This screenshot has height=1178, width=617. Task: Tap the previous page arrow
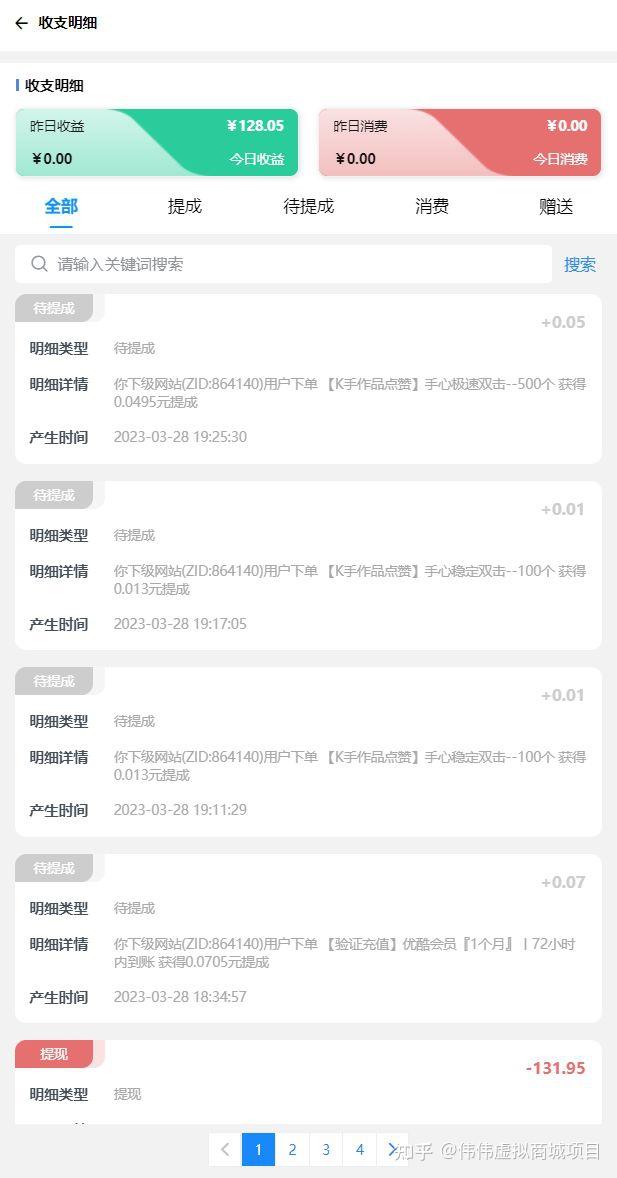(x=225, y=1149)
